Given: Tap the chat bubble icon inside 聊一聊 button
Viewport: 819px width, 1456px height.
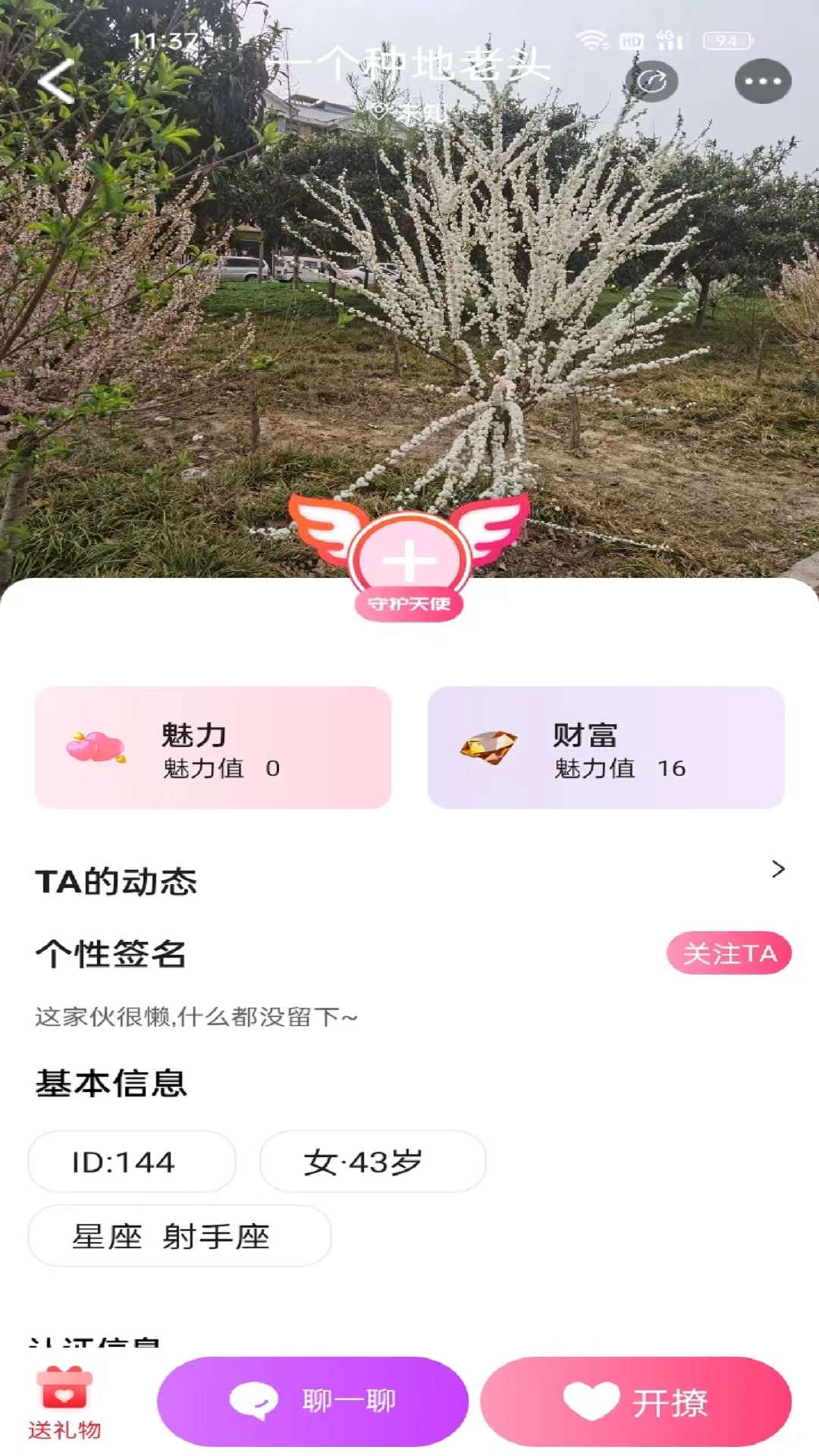Looking at the screenshot, I should click(x=256, y=1401).
